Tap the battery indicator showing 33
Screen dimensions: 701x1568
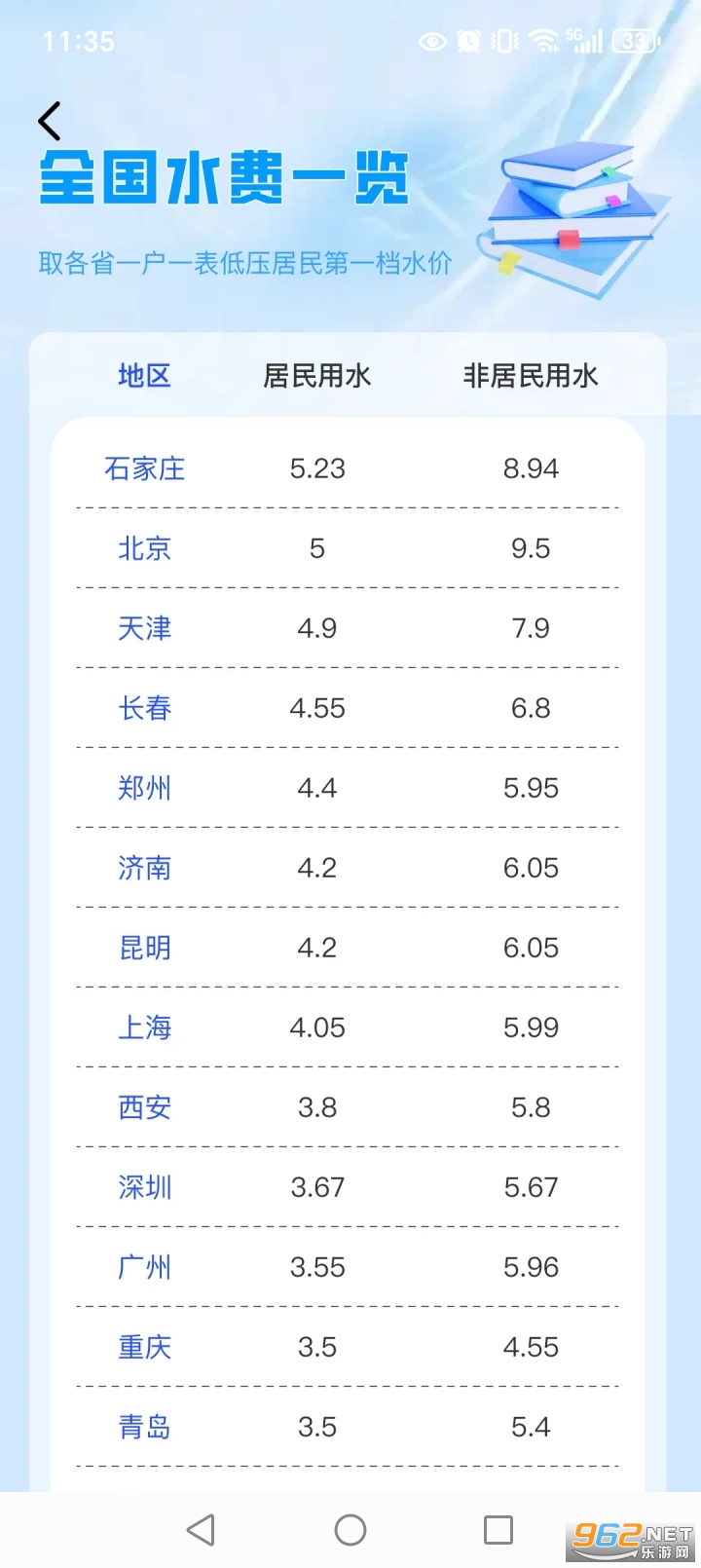tap(636, 42)
